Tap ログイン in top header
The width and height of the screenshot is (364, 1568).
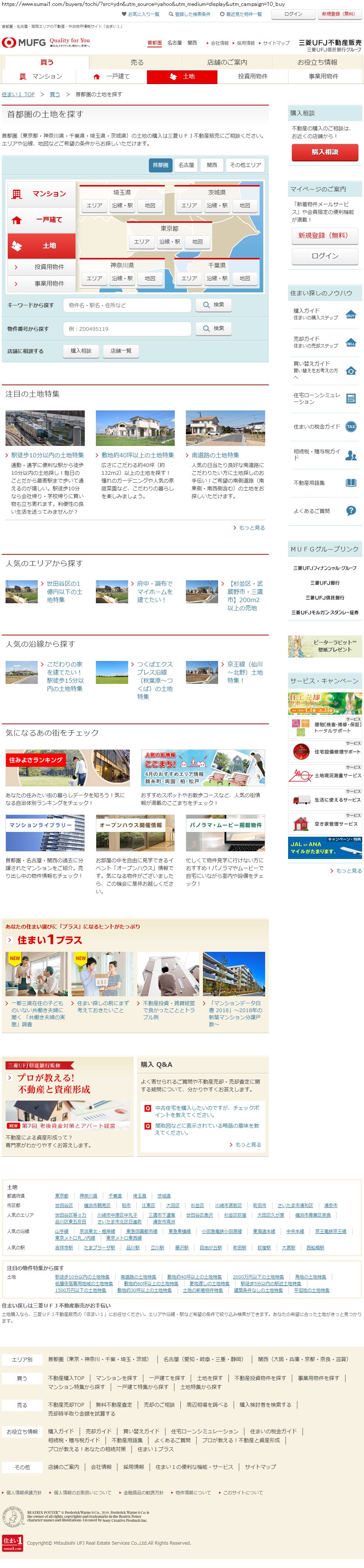tap(293, 14)
